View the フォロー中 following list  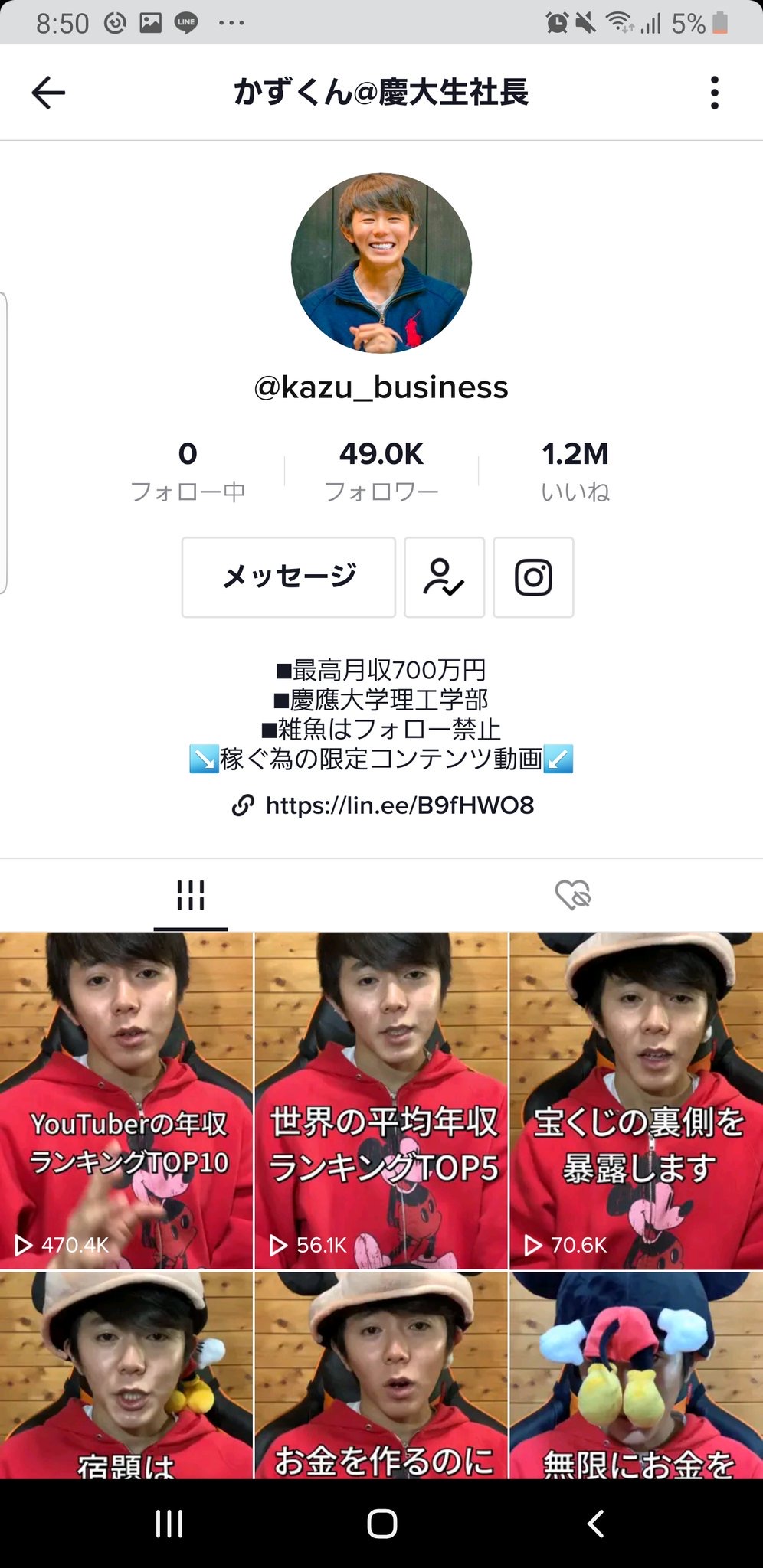click(188, 470)
